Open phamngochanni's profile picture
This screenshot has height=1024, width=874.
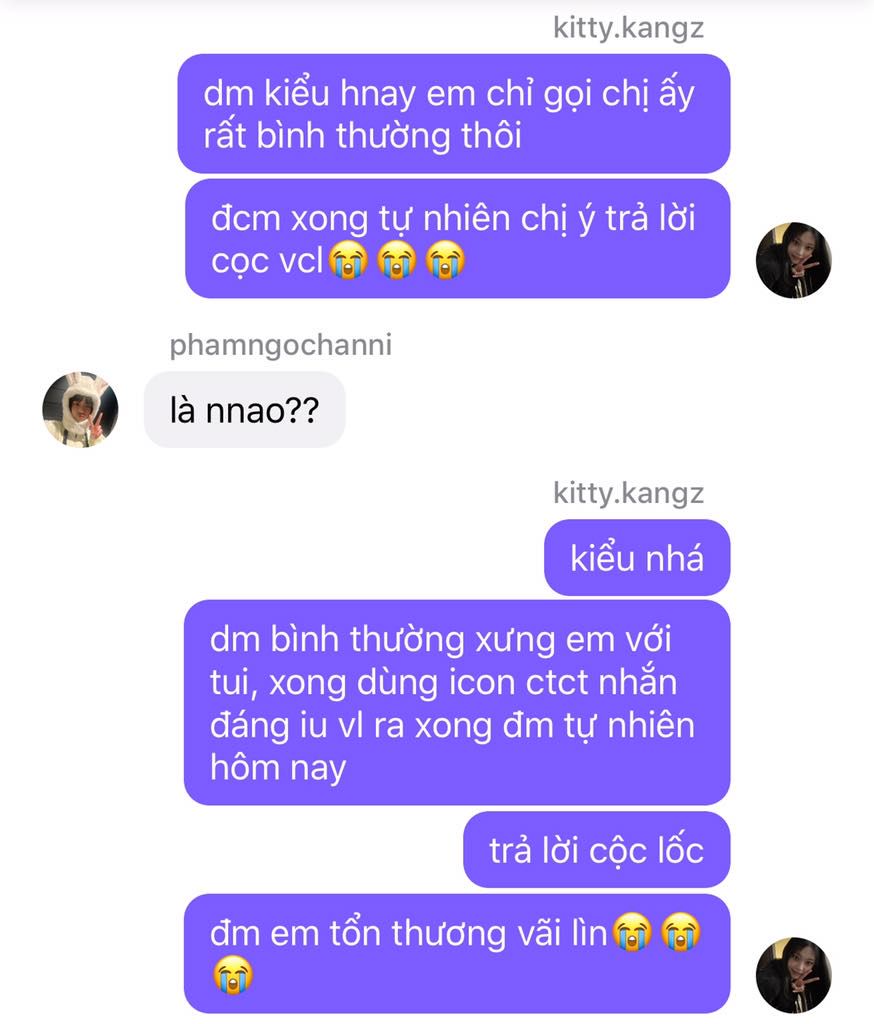(80, 409)
